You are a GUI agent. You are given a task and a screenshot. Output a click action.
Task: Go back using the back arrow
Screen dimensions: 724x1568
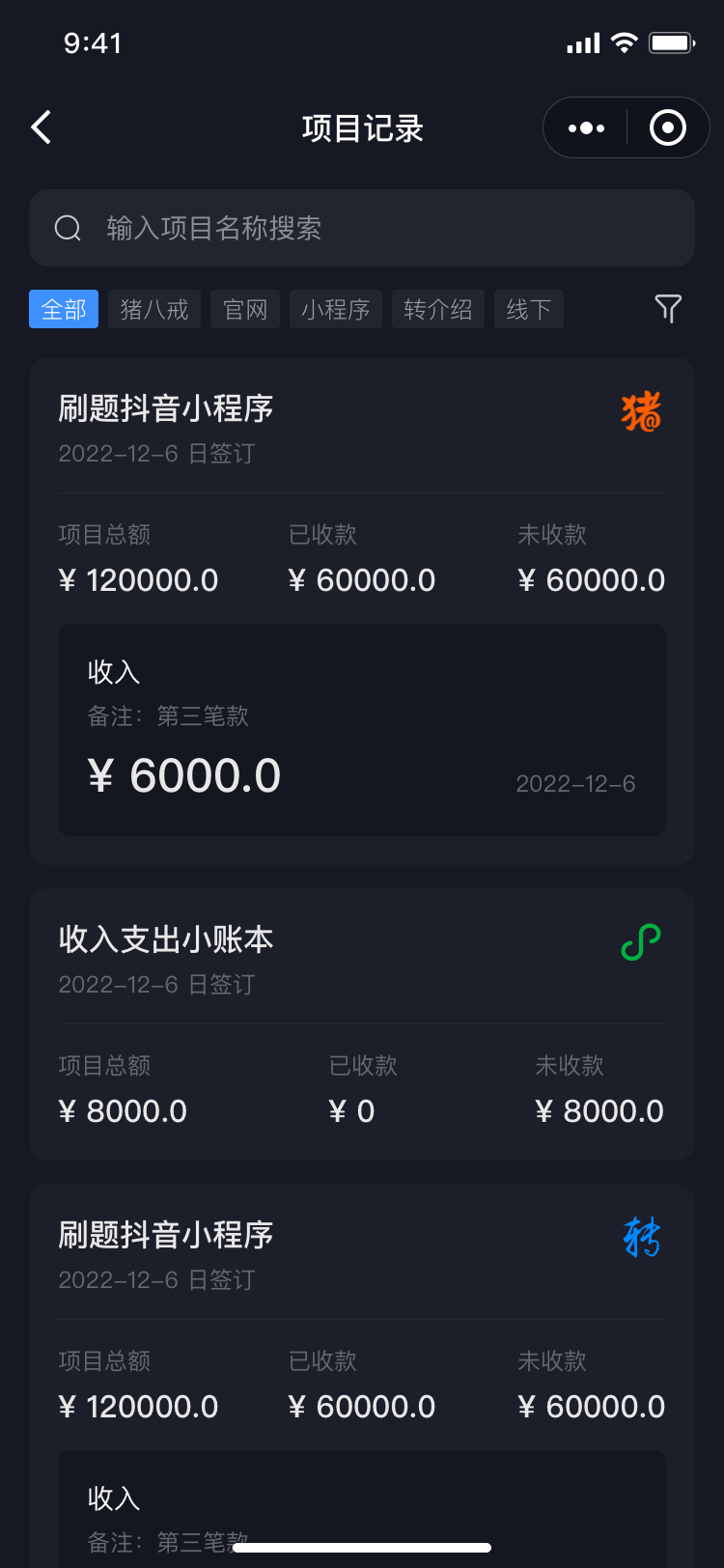tap(41, 127)
